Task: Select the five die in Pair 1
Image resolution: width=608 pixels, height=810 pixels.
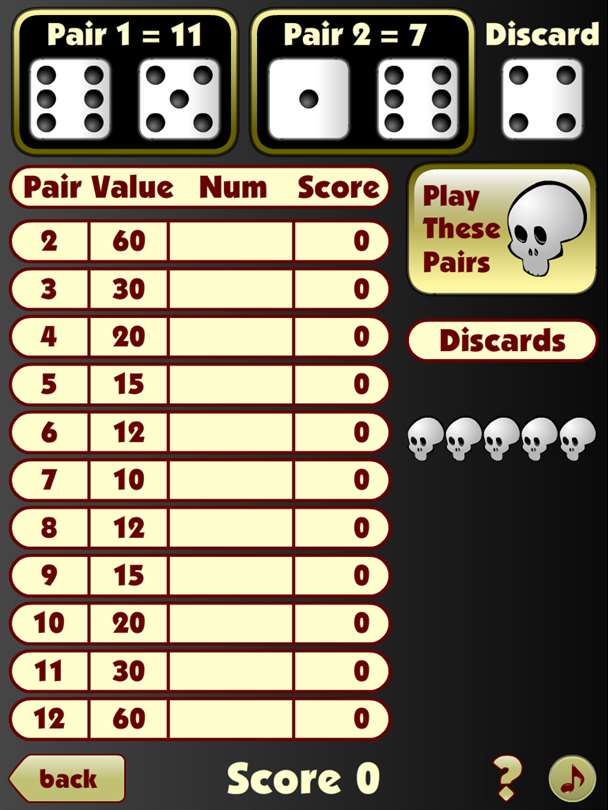Action: pos(179,99)
